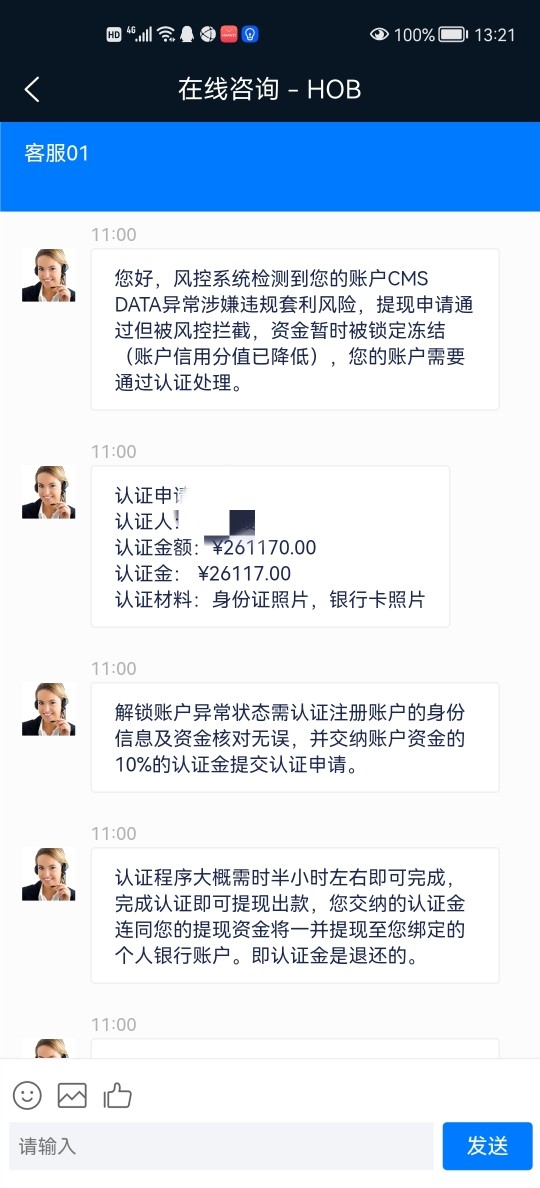Viewport: 540px width, 1188px height.
Task: Tap the thumbs-up rating icon
Action: click(x=117, y=1095)
